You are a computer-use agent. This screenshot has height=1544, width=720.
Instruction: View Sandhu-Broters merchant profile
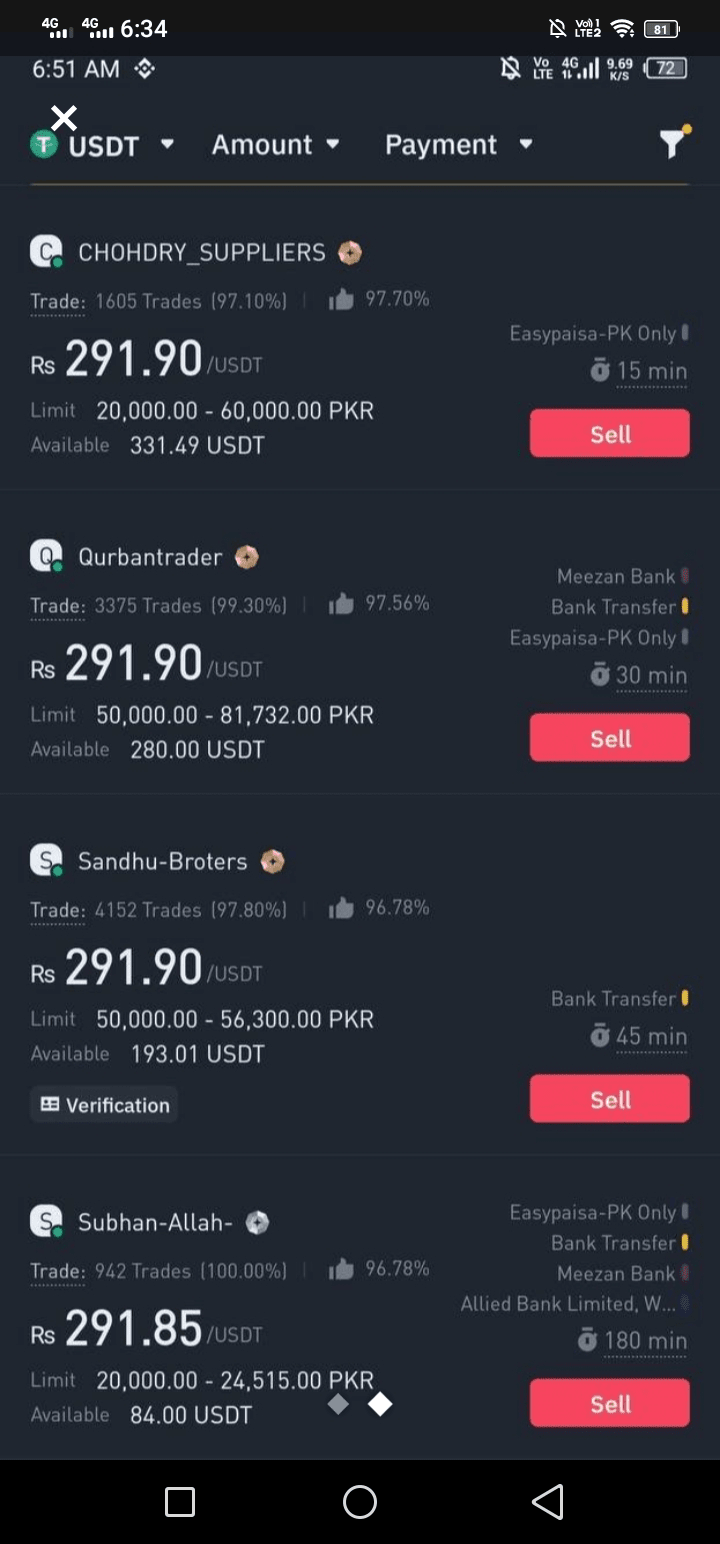pyautogui.click(x=162, y=862)
